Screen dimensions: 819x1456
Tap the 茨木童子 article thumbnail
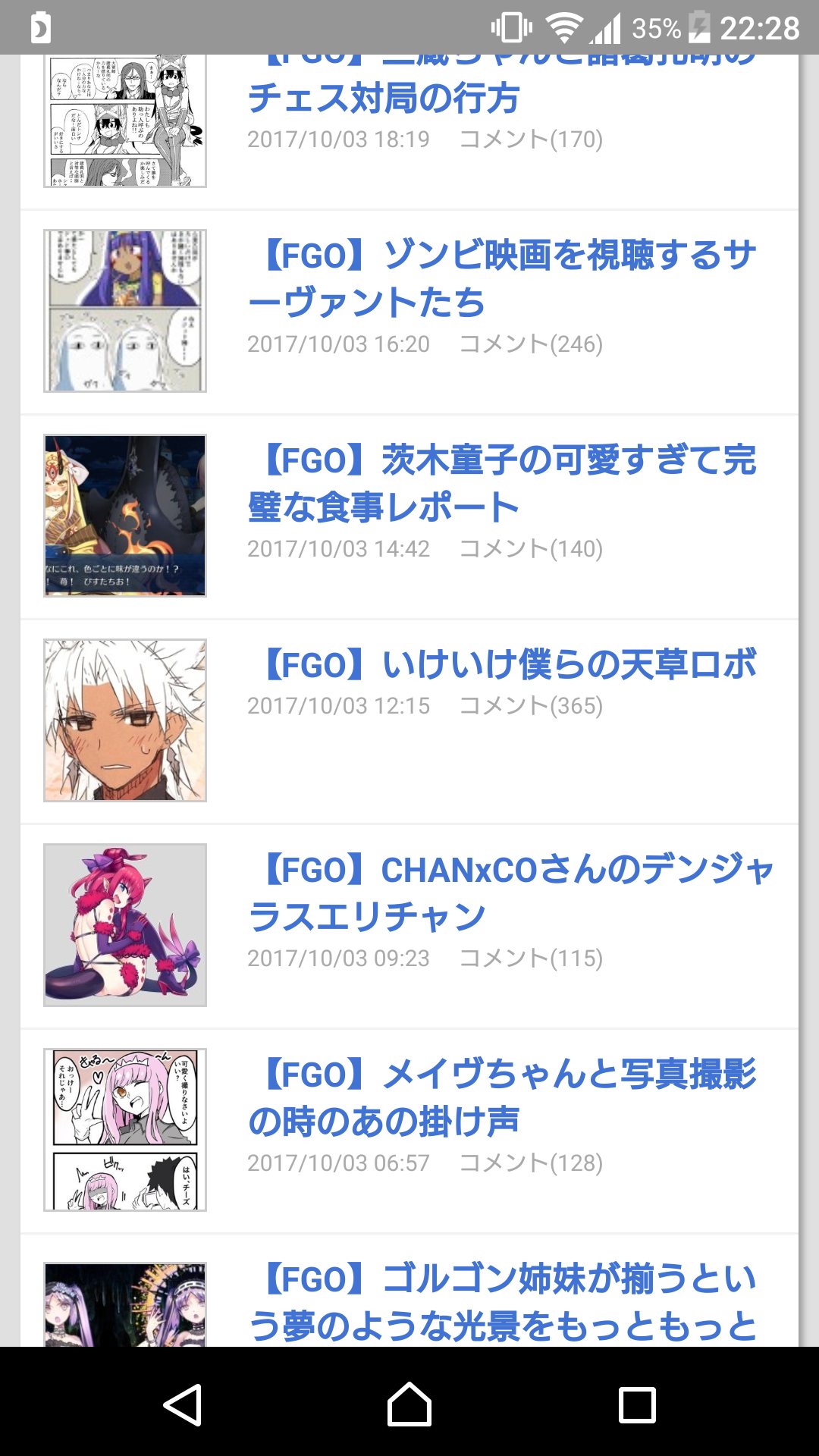[x=125, y=516]
